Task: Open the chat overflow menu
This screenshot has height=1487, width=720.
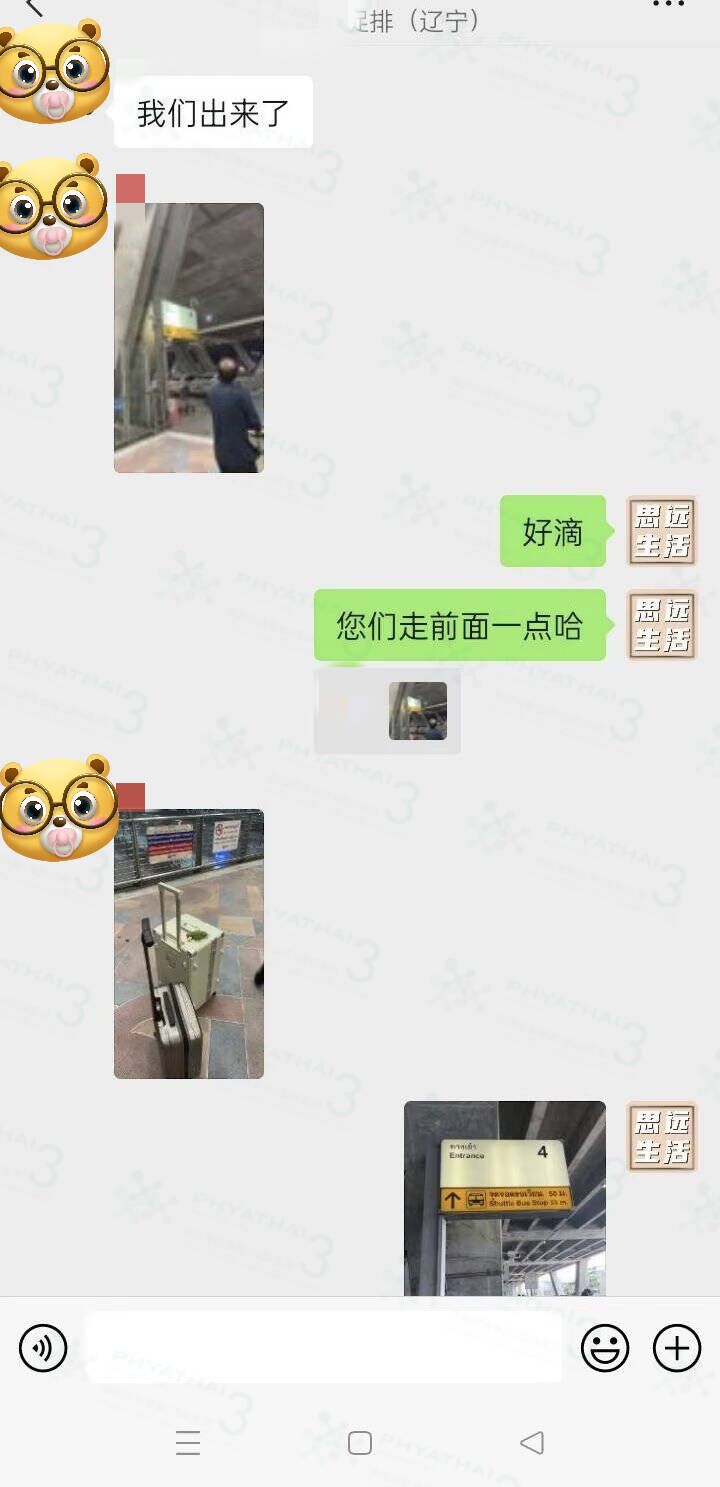Action: pos(668,6)
